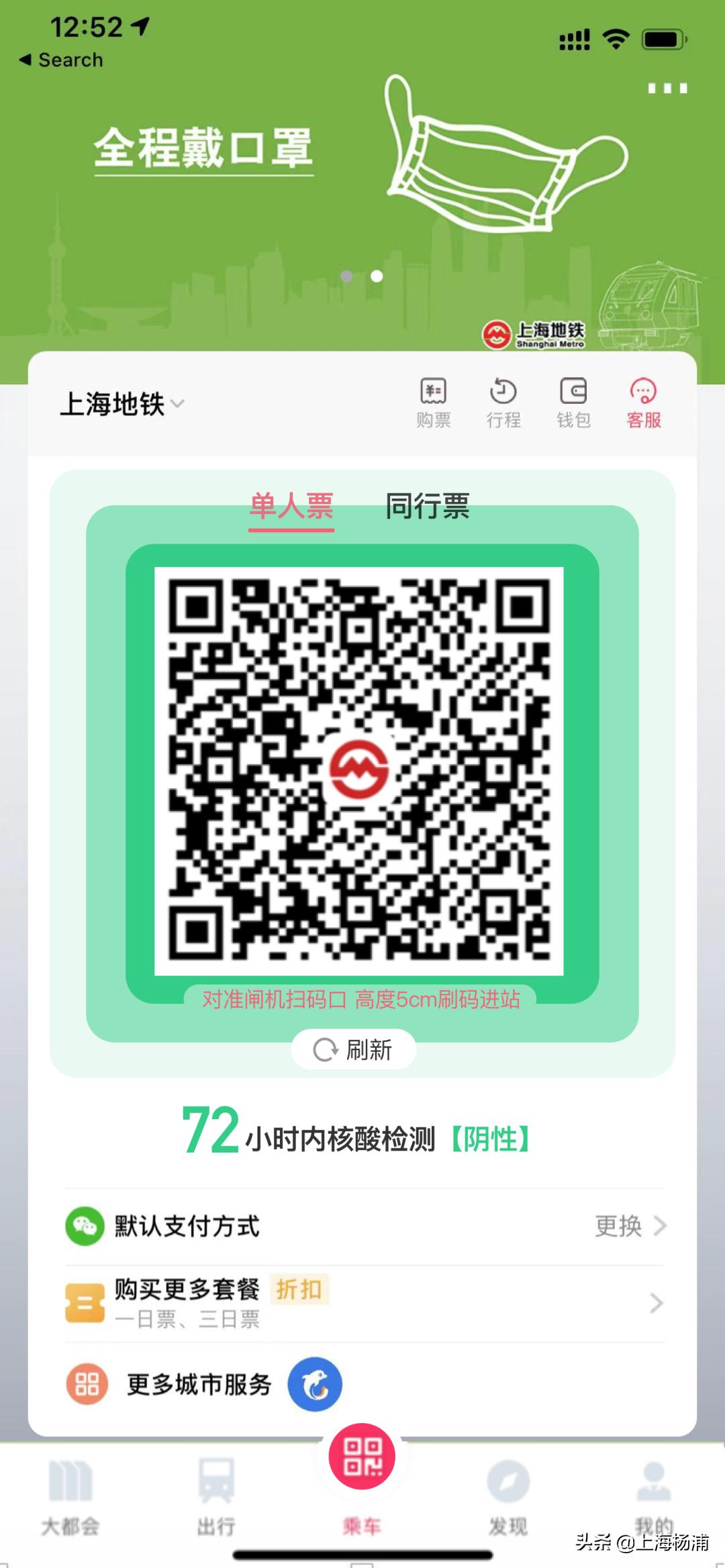Expand the 上海地铁 city selector
The height and width of the screenshot is (1568, 725).
tap(123, 403)
